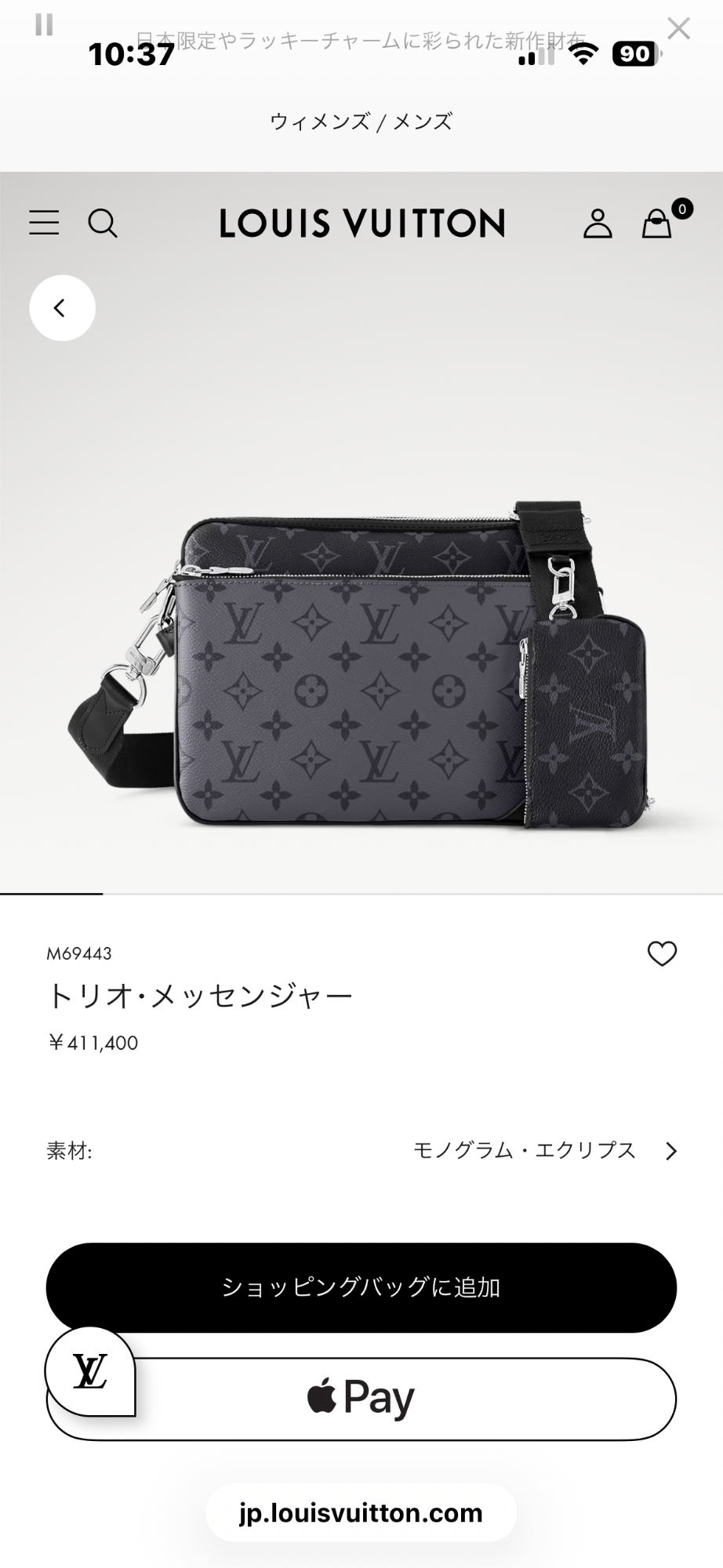The height and width of the screenshot is (1568, 723).
Task: Go back with the round arrow button
Action: (x=62, y=308)
